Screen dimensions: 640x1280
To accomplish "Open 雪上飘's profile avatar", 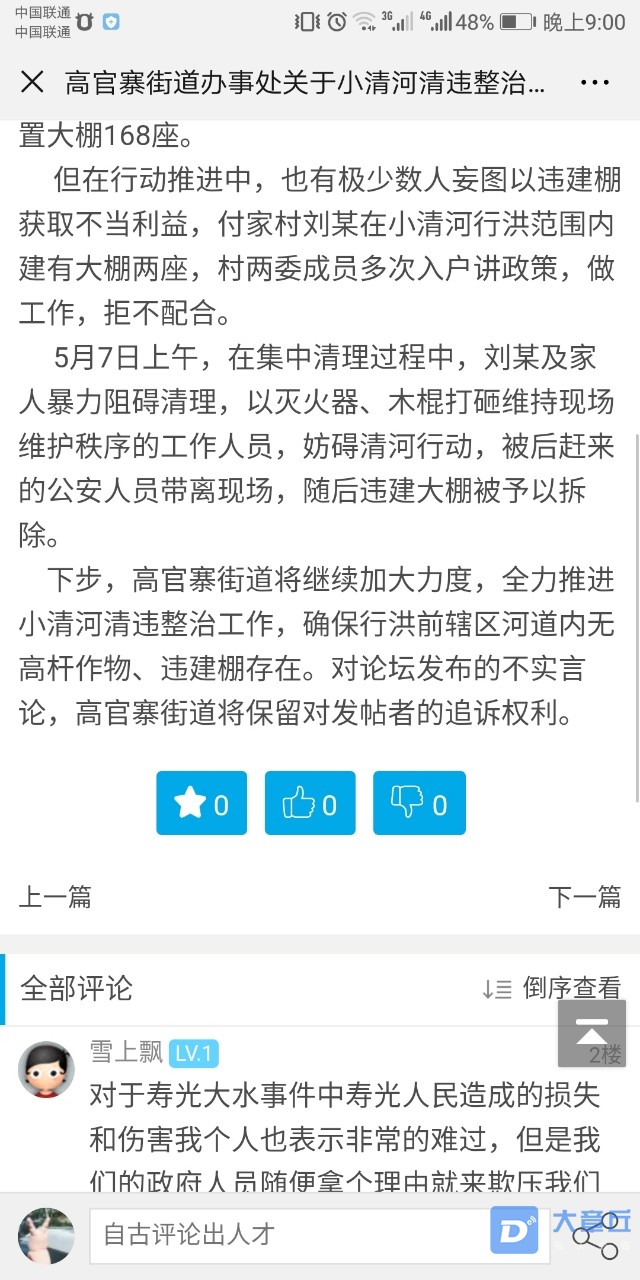I will click(x=46, y=1069).
